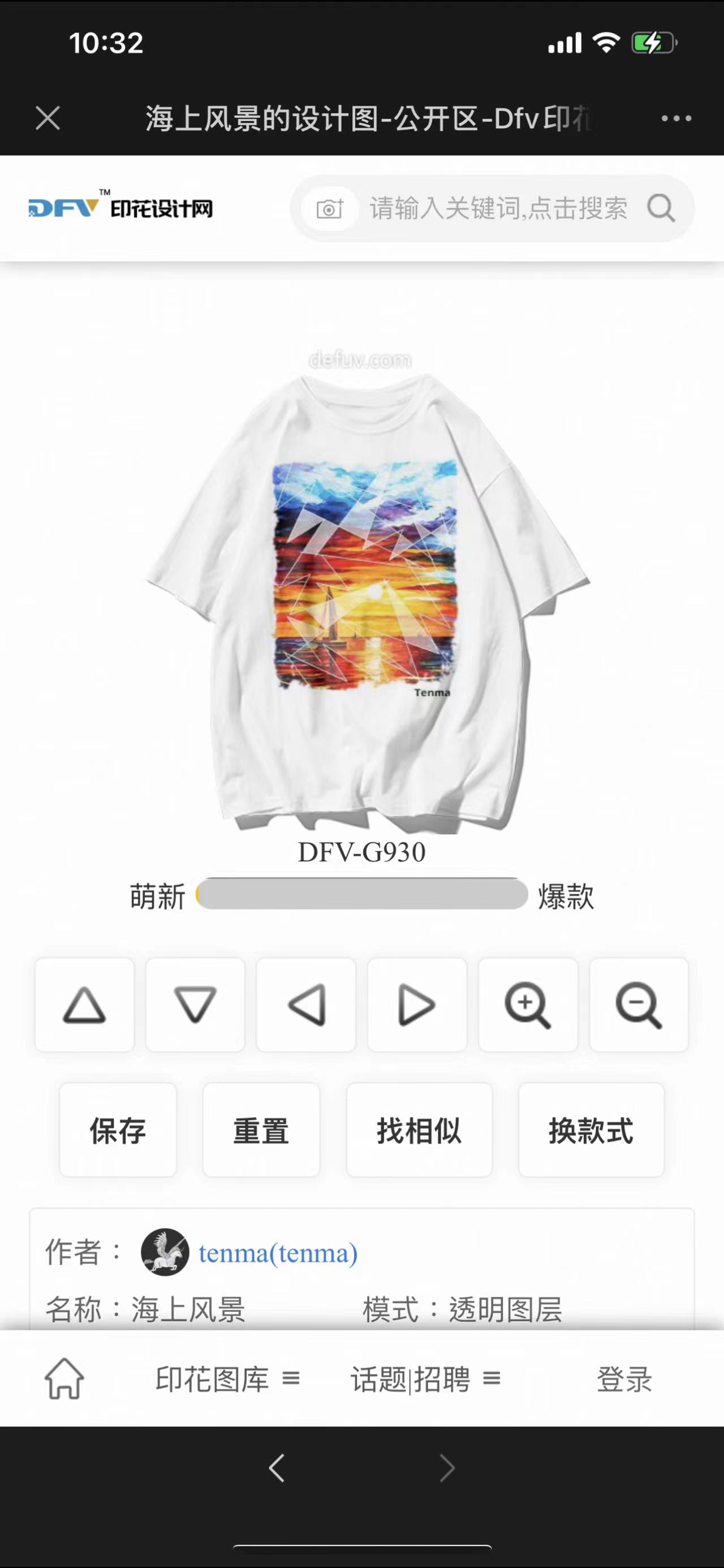This screenshot has height=1568, width=724.
Task: Open author tenma(tenma) profile link
Action: 278,1253
